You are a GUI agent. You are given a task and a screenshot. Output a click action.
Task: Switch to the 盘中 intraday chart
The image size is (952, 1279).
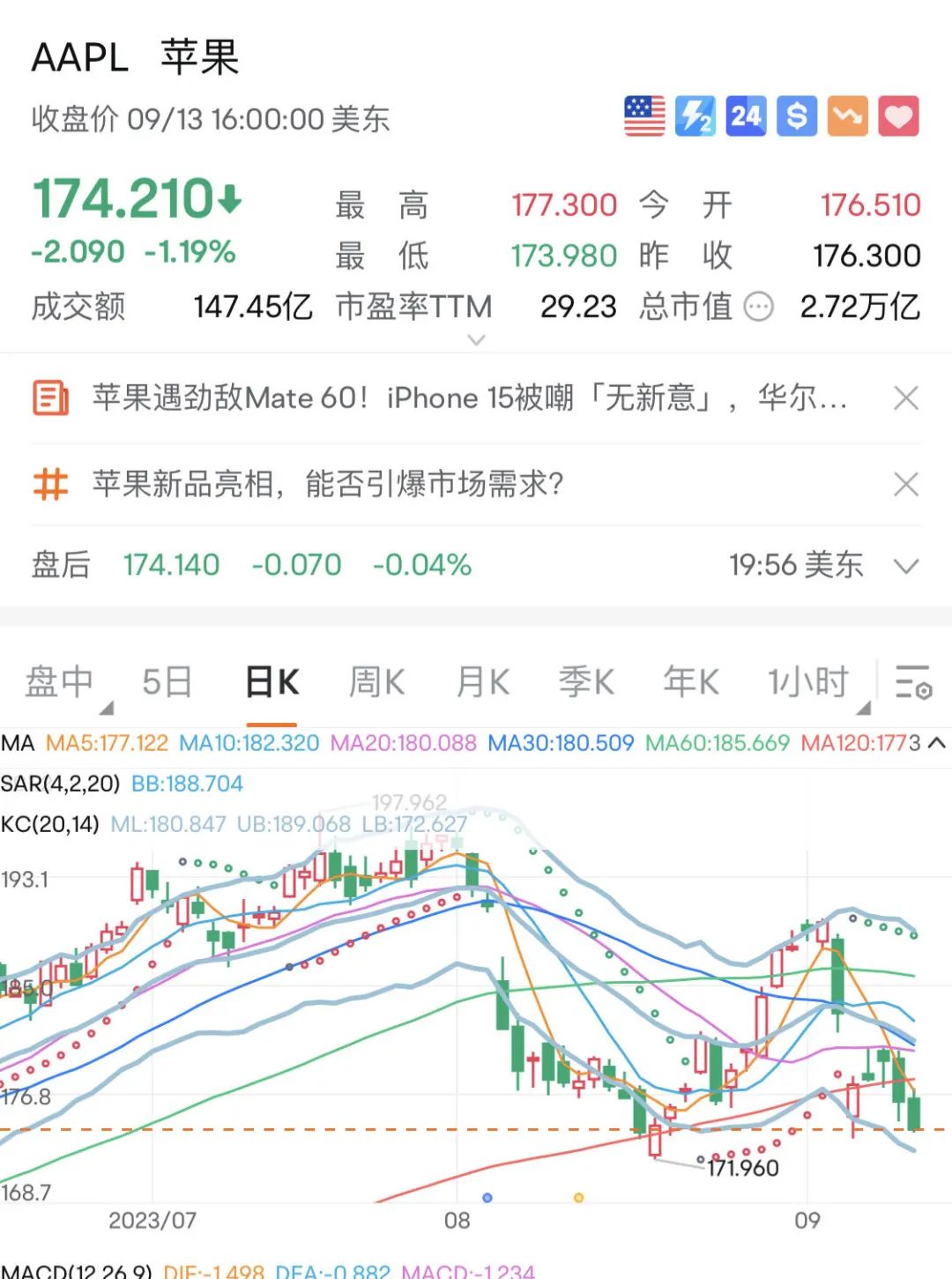coord(60,682)
